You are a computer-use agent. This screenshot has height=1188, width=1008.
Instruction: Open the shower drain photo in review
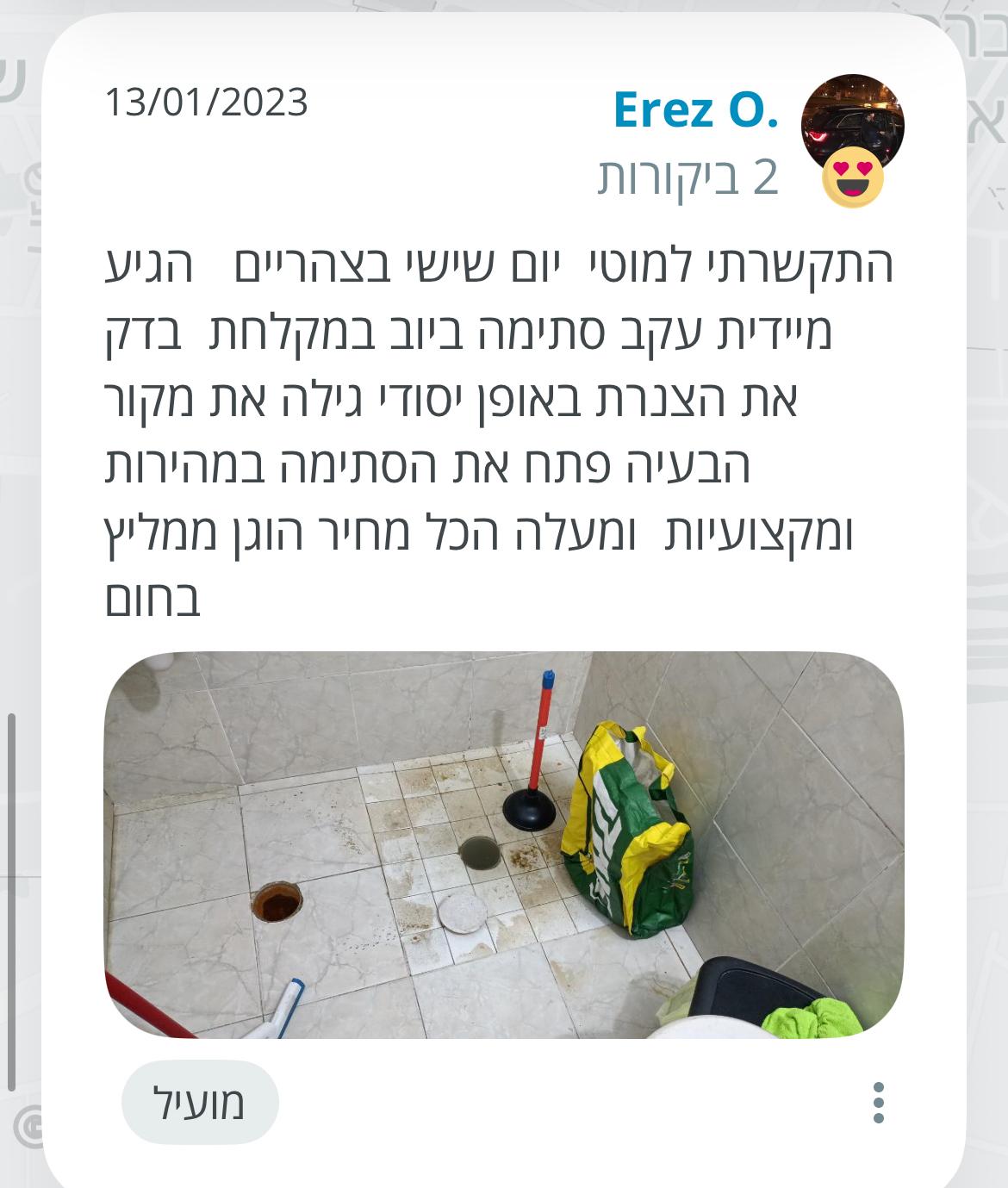(x=504, y=844)
